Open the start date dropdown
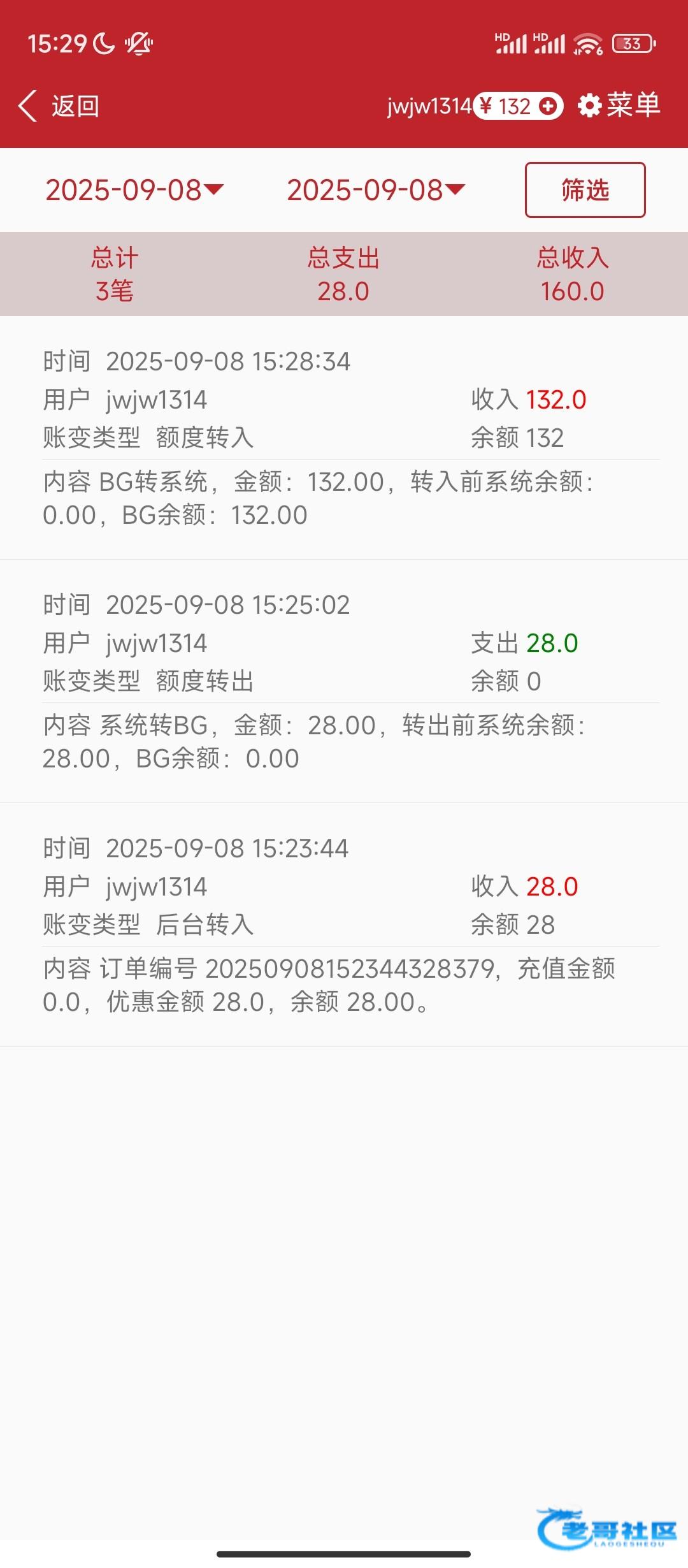Viewport: 688px width, 1568px height. tap(134, 190)
